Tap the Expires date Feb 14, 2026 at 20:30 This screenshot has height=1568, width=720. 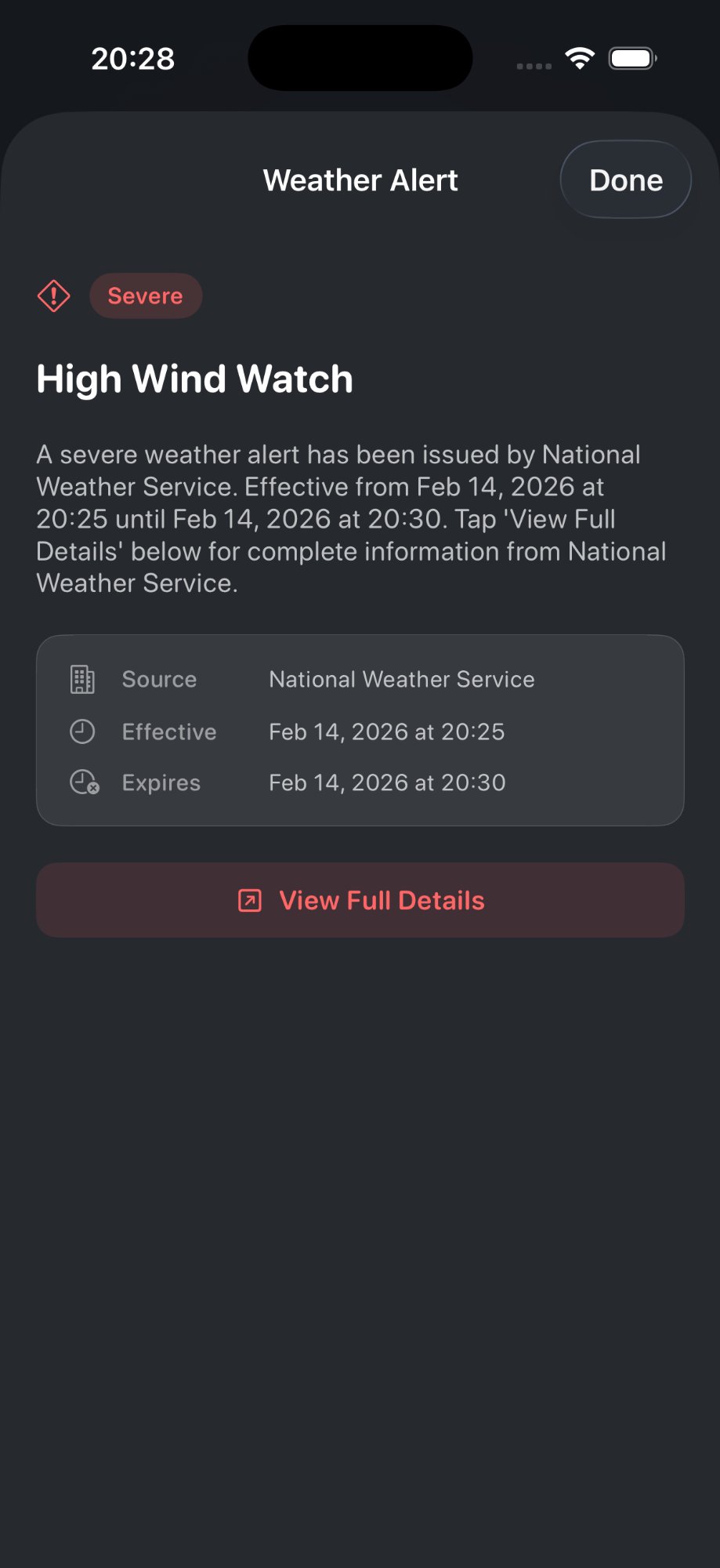click(x=387, y=782)
